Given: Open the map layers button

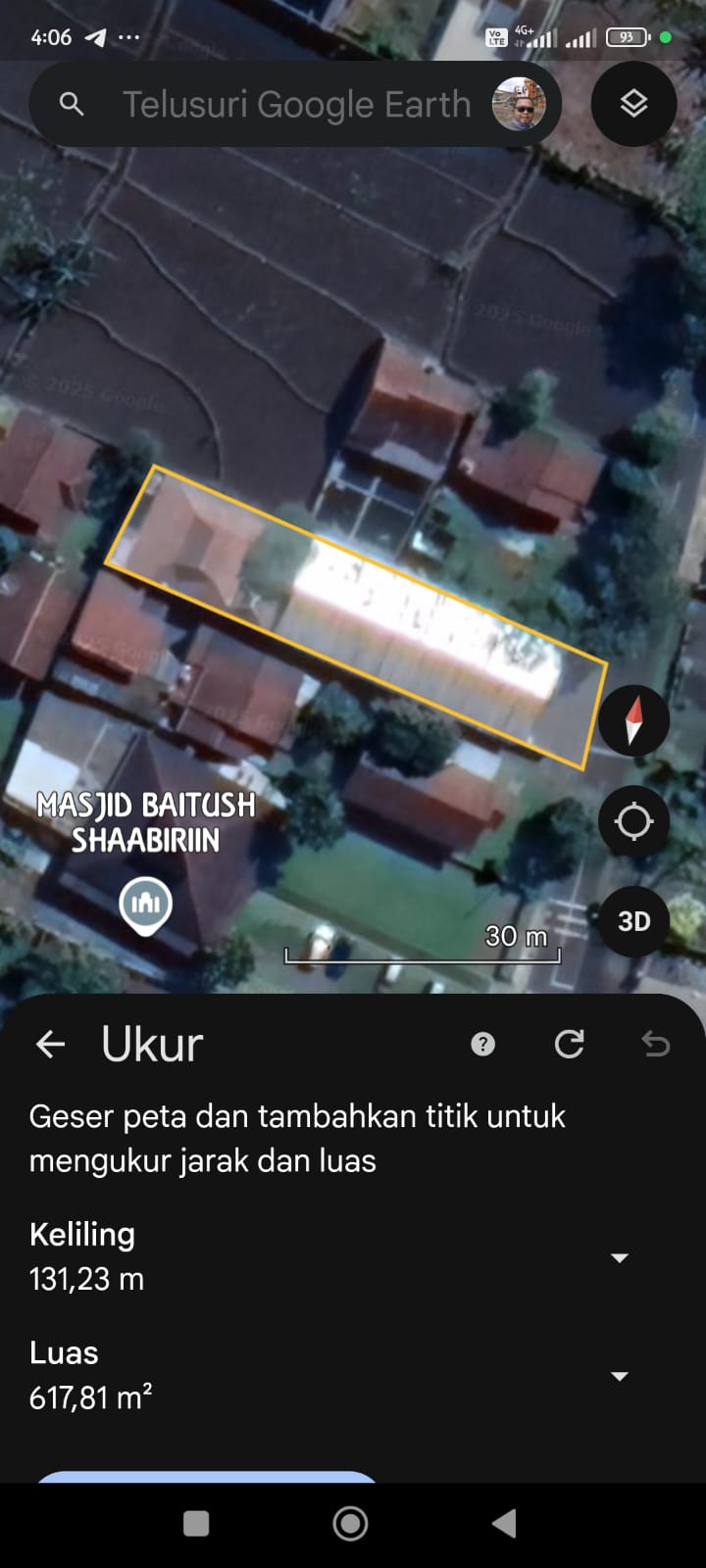Looking at the screenshot, I should (633, 104).
